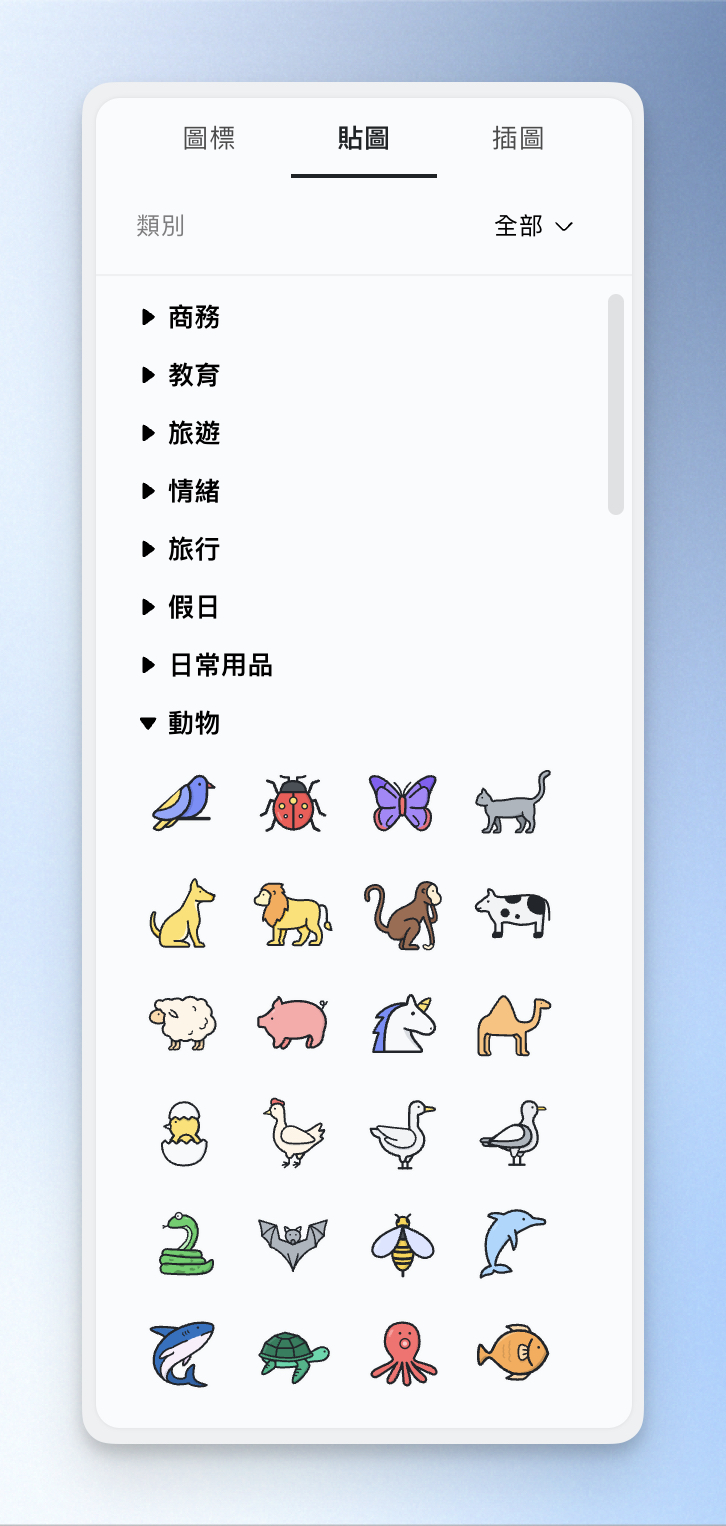Expand the 假日 category
The image size is (726, 1526).
coord(180,608)
